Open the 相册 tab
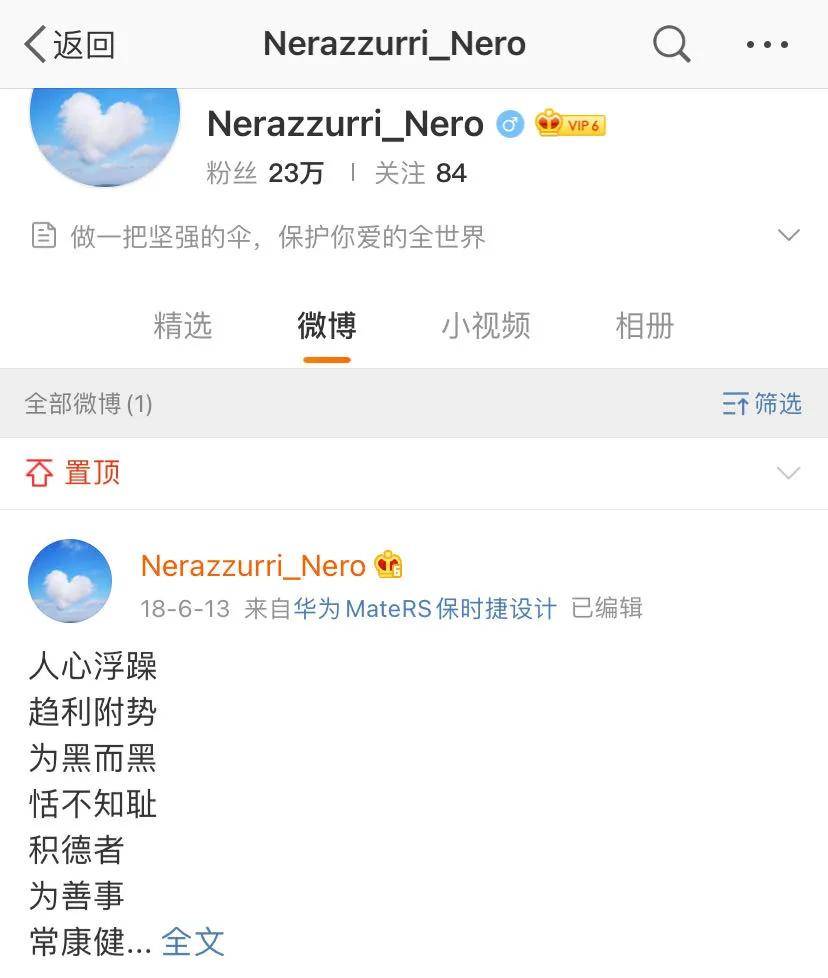Screen dimensions: 828x978 [644, 325]
